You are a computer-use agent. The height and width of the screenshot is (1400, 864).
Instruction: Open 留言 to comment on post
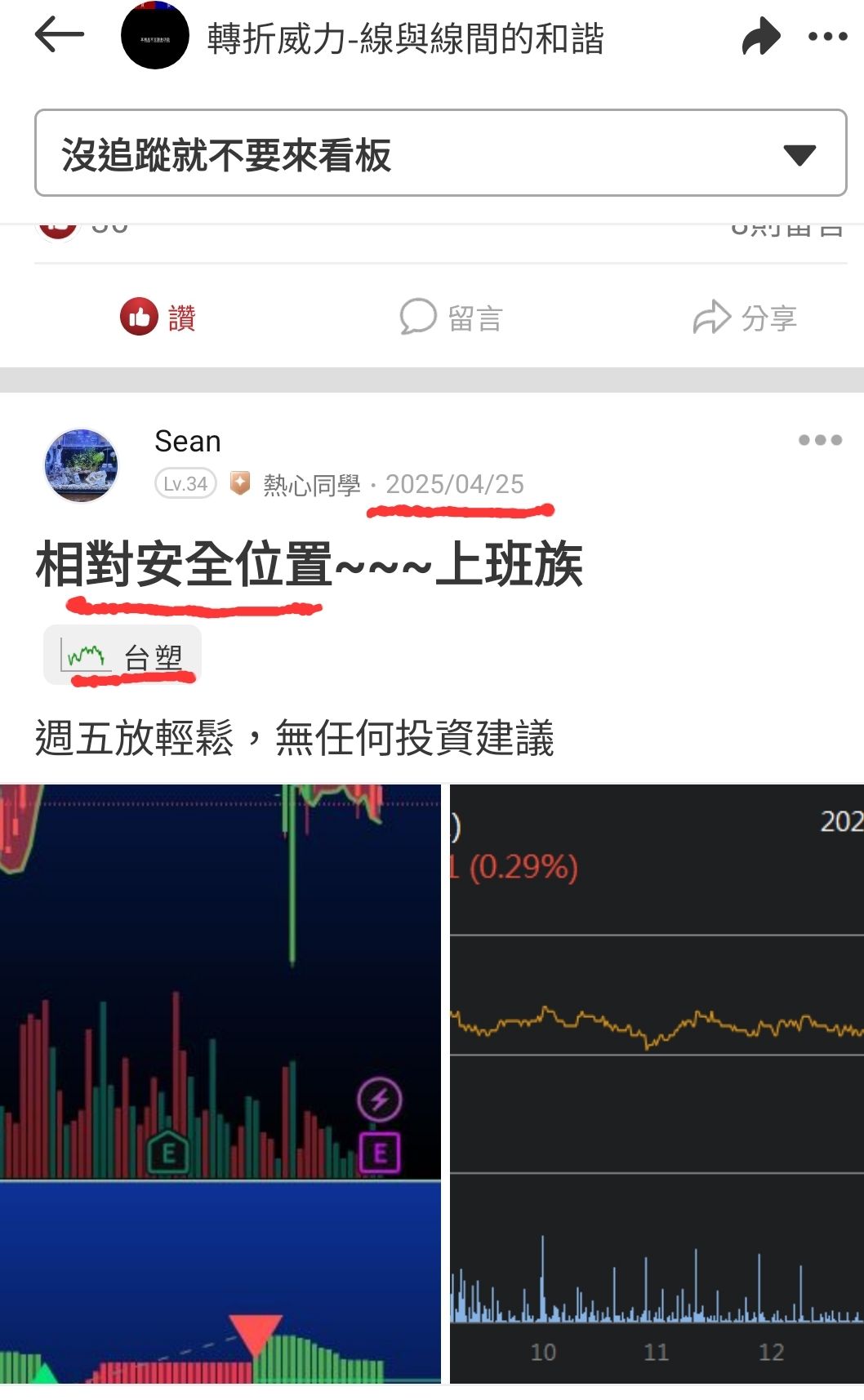click(451, 318)
